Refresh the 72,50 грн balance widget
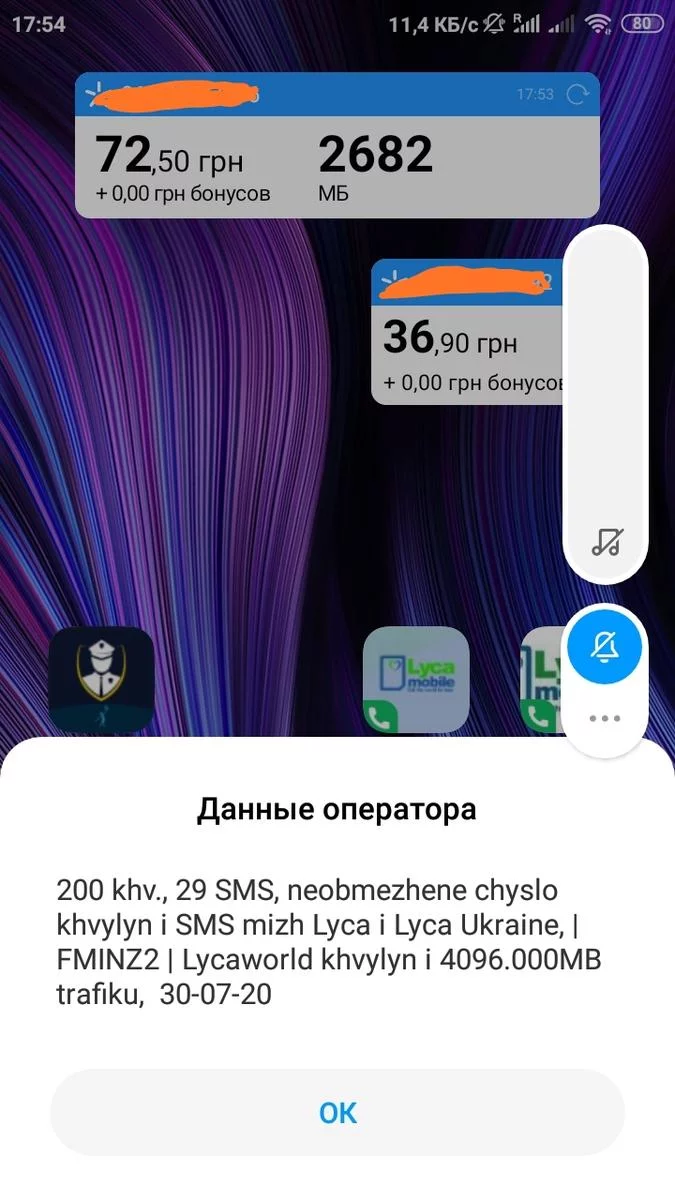 (x=577, y=95)
